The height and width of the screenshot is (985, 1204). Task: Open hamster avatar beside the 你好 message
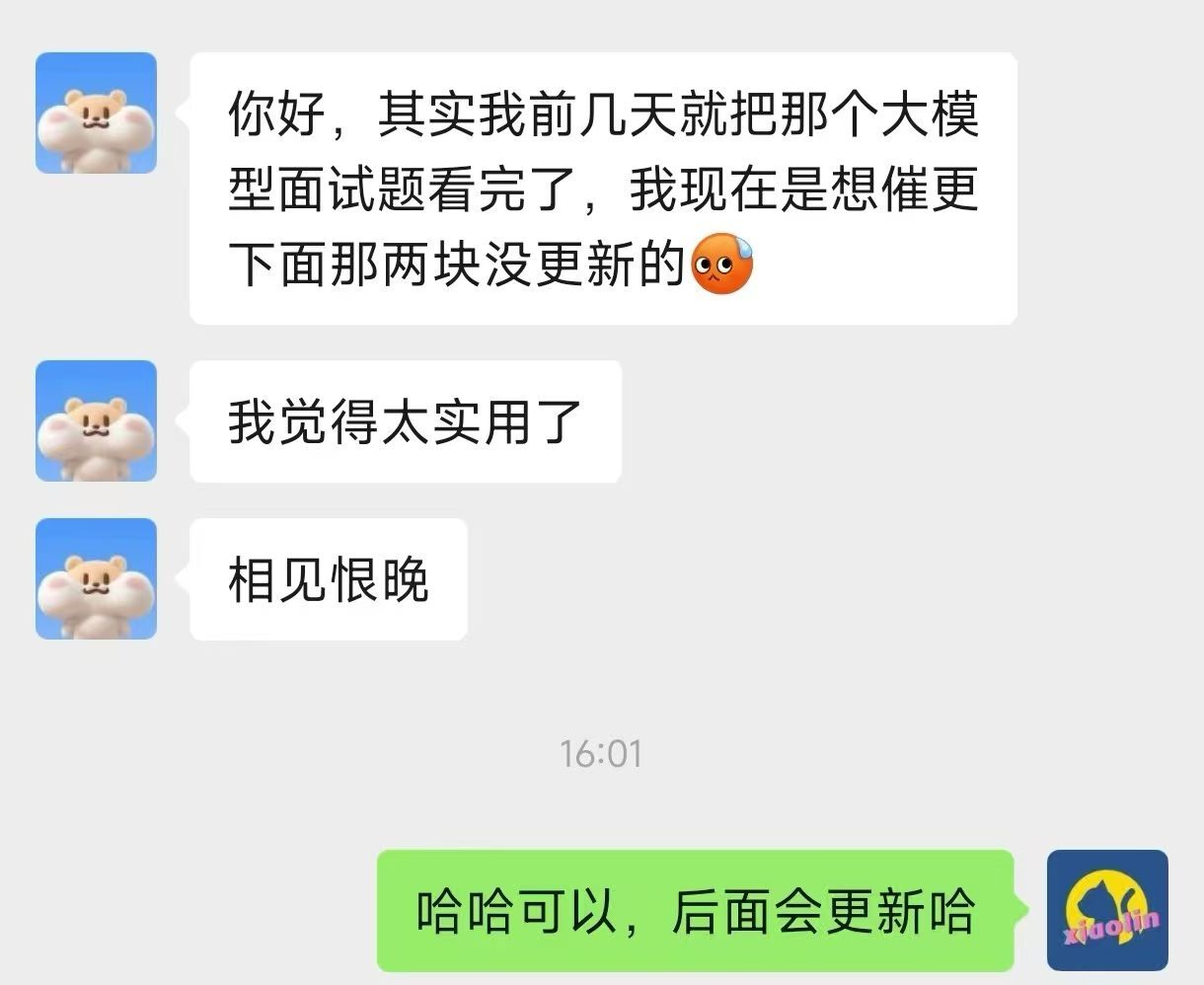[x=96, y=113]
